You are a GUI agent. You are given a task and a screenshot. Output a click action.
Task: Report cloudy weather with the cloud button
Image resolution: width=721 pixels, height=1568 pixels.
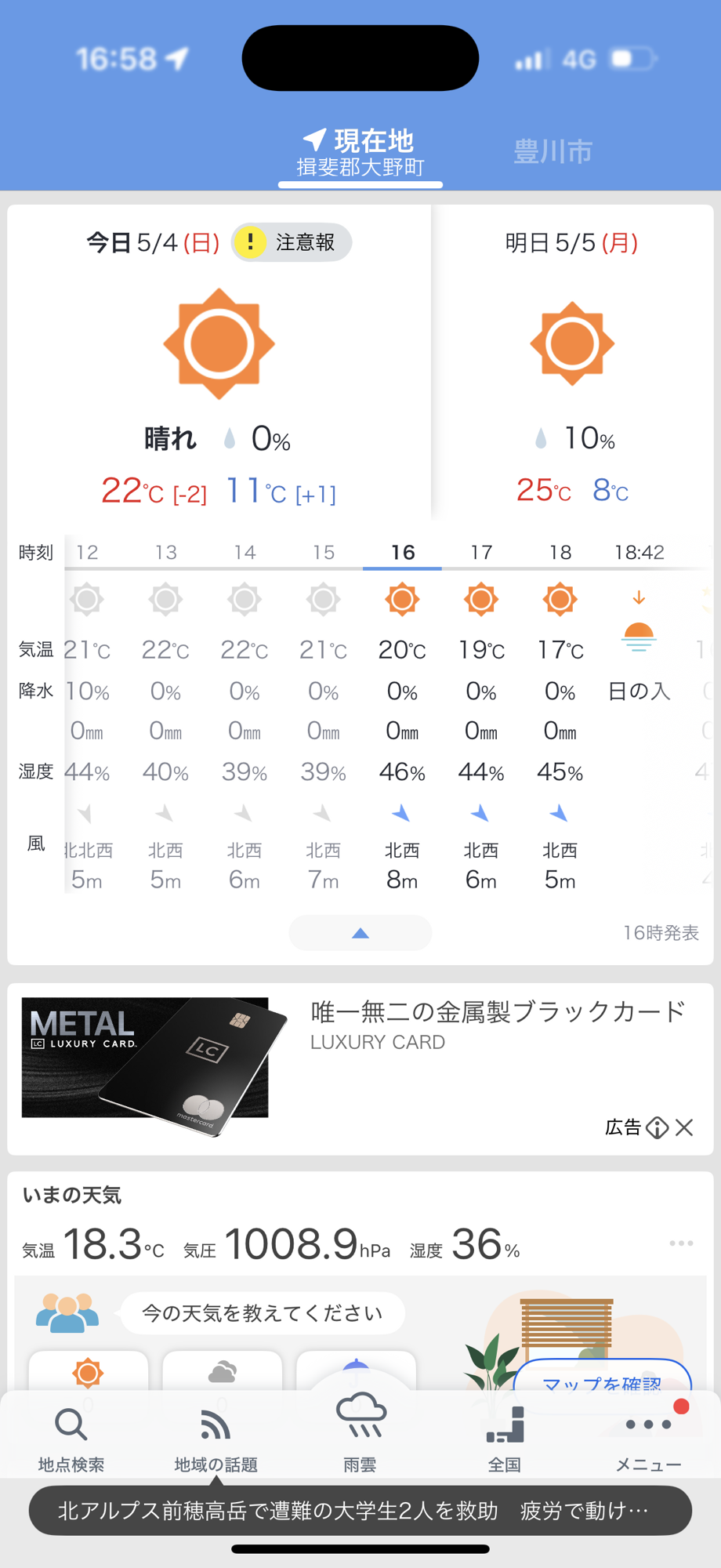pyautogui.click(x=222, y=1373)
